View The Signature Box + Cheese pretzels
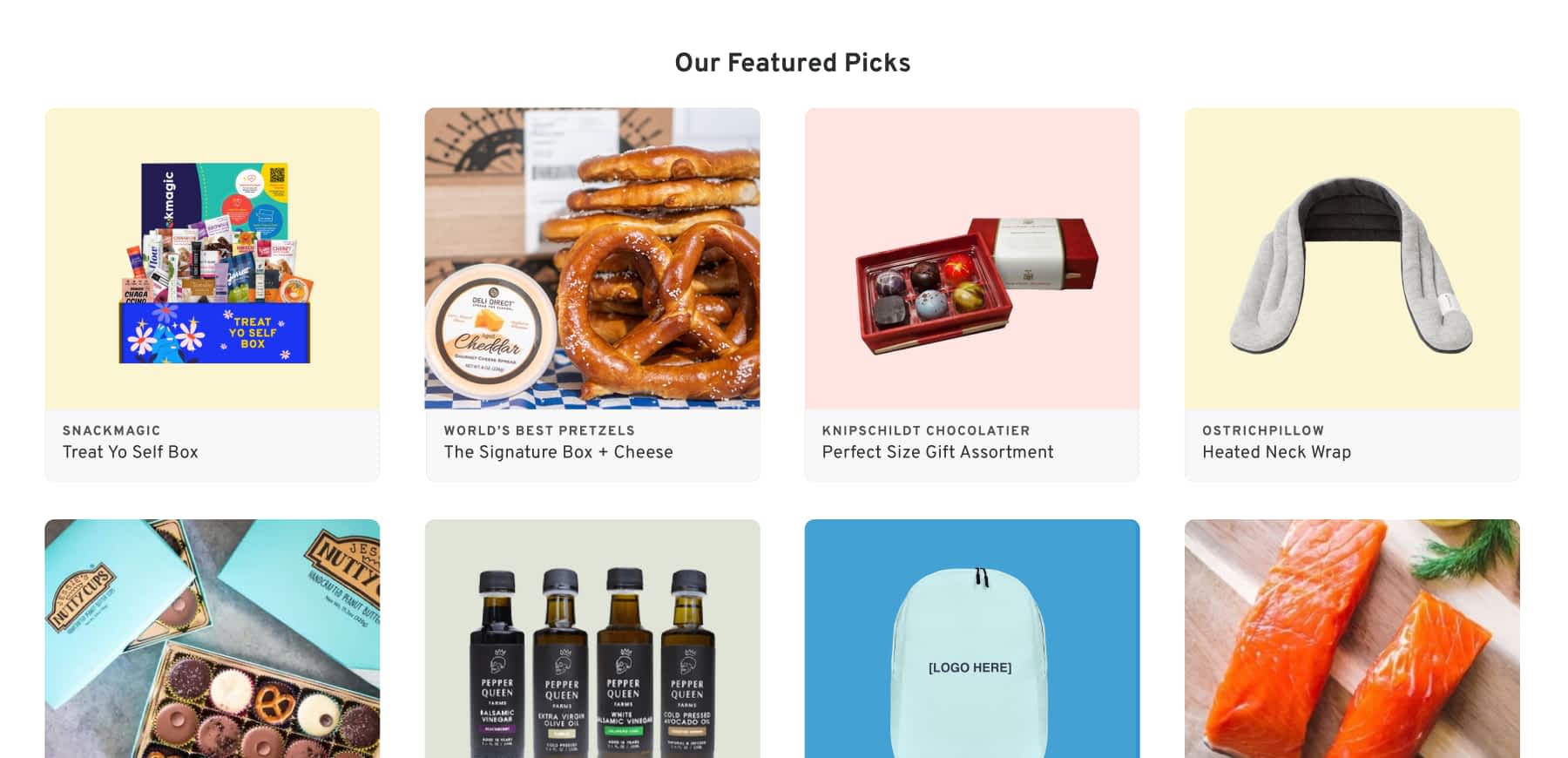Screen dimensions: 1568x758 coord(592,294)
